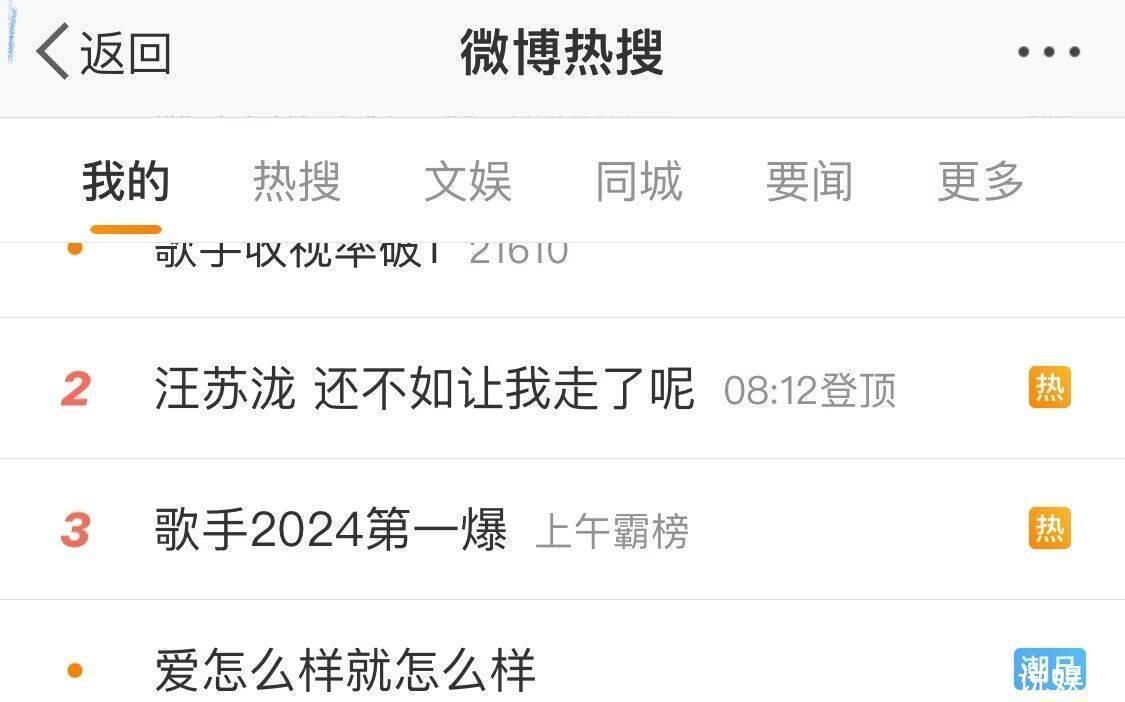Open topic 爱怎么样就怎么样

pos(345,670)
